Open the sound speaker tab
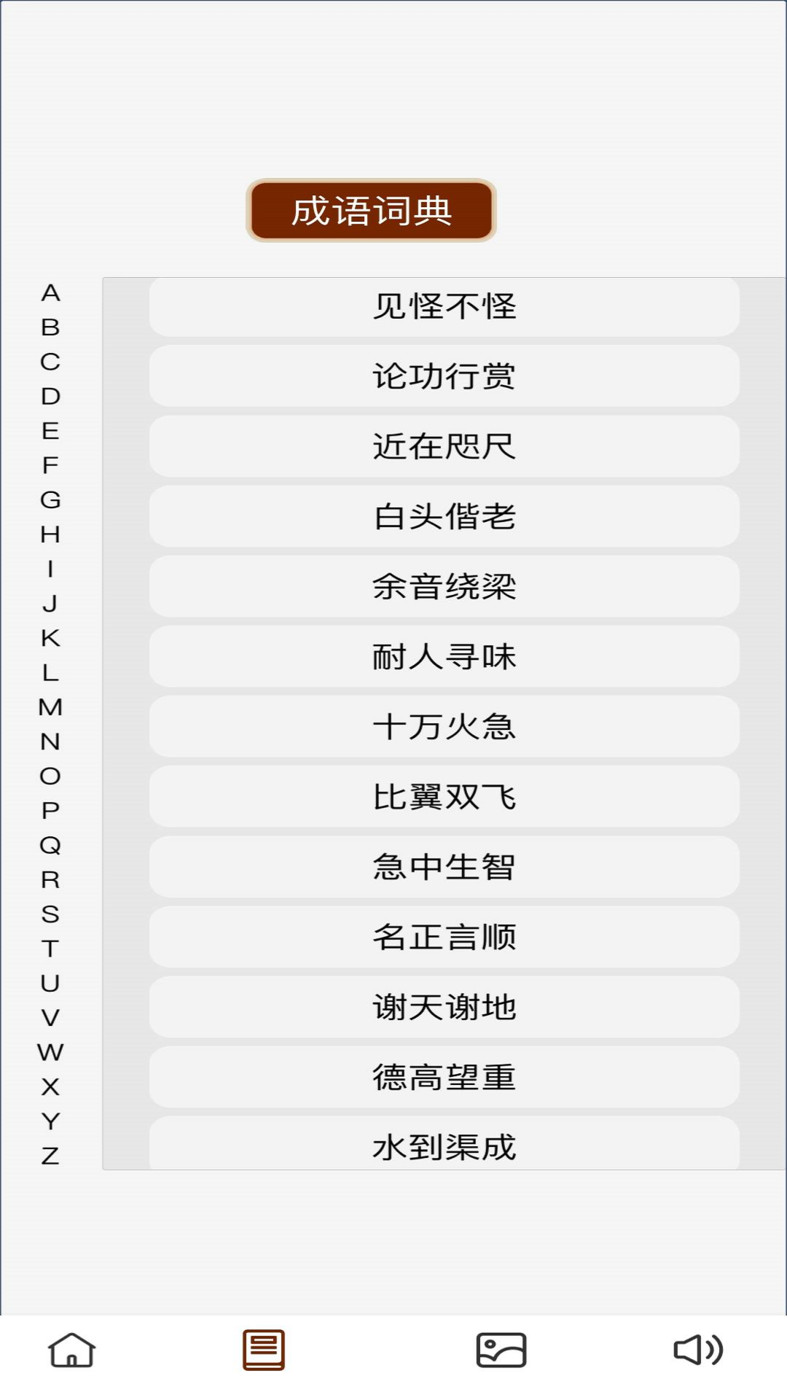Screen dimensions: 787x1400 (698, 1350)
